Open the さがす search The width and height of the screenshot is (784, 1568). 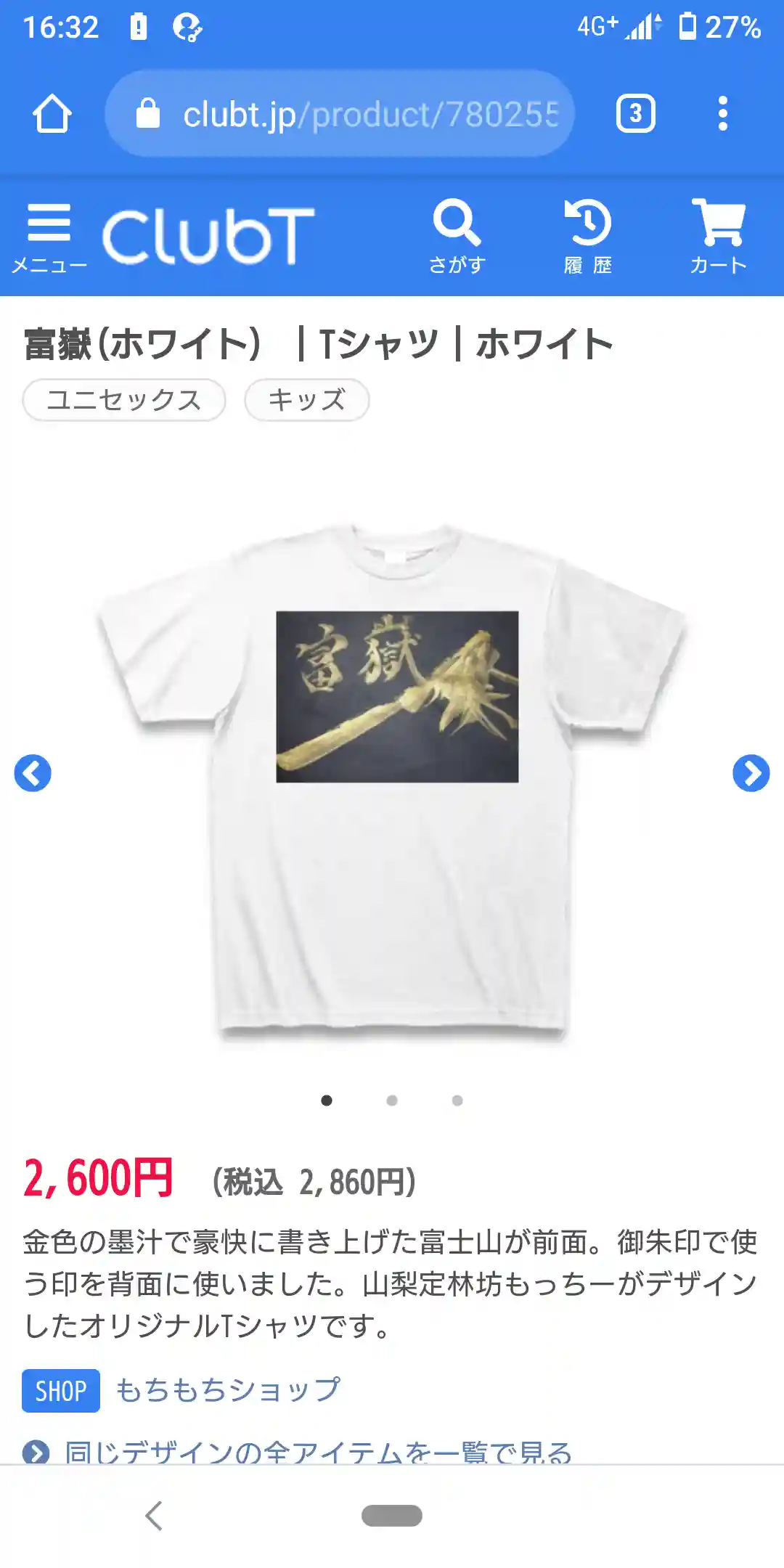click(457, 237)
